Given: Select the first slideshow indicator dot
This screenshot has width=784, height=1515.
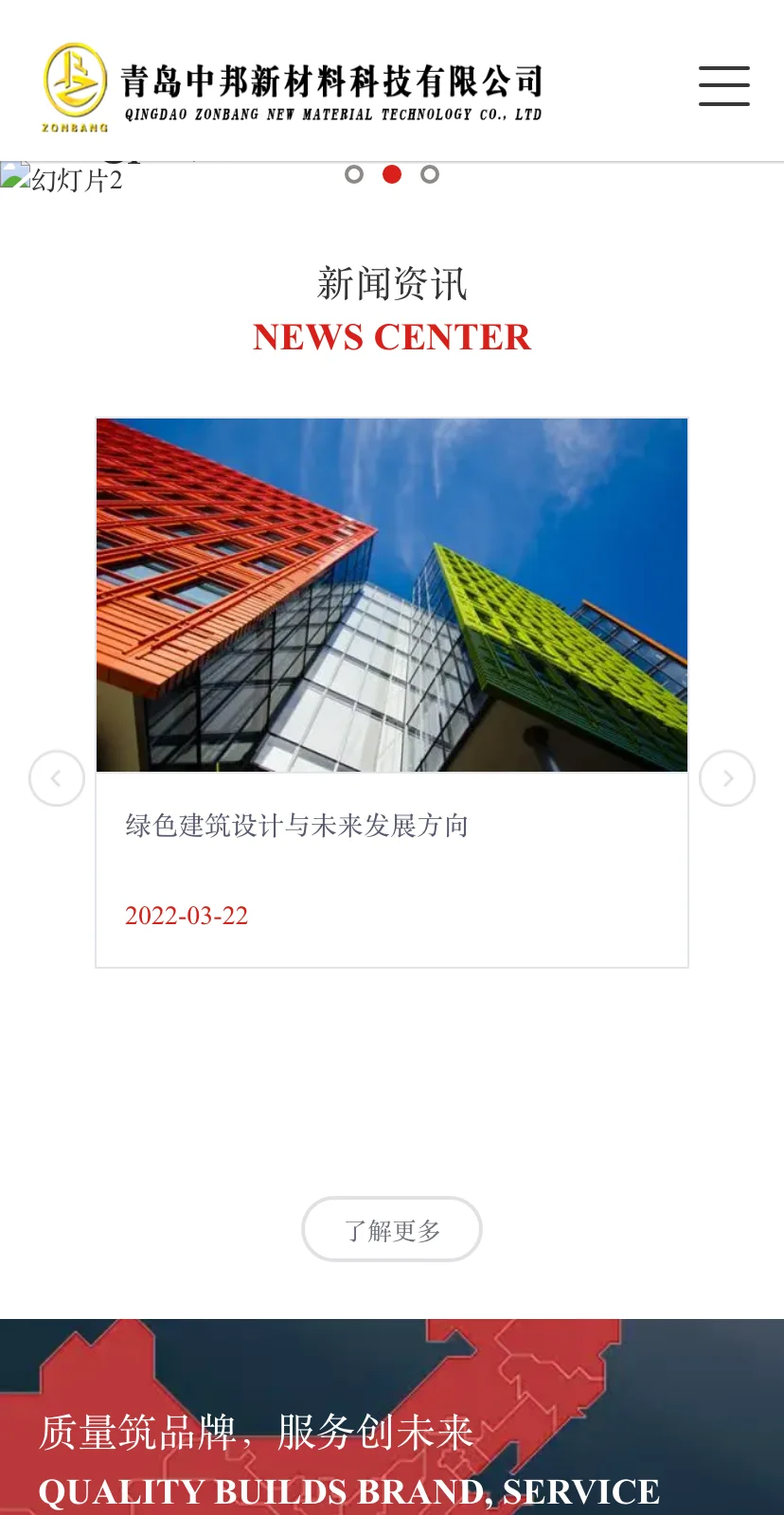Looking at the screenshot, I should (x=354, y=174).
